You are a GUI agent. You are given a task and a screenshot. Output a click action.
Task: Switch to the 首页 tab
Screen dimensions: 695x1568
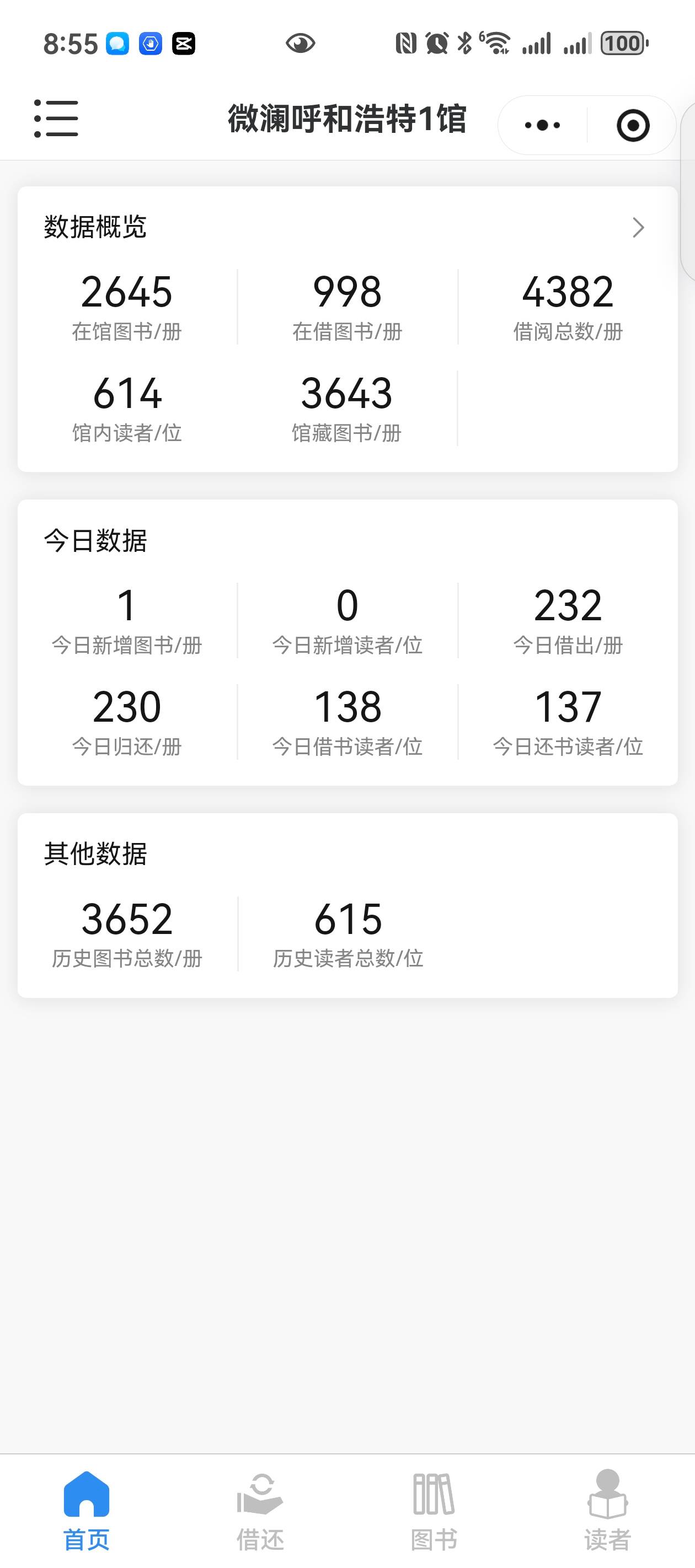pos(87,1510)
